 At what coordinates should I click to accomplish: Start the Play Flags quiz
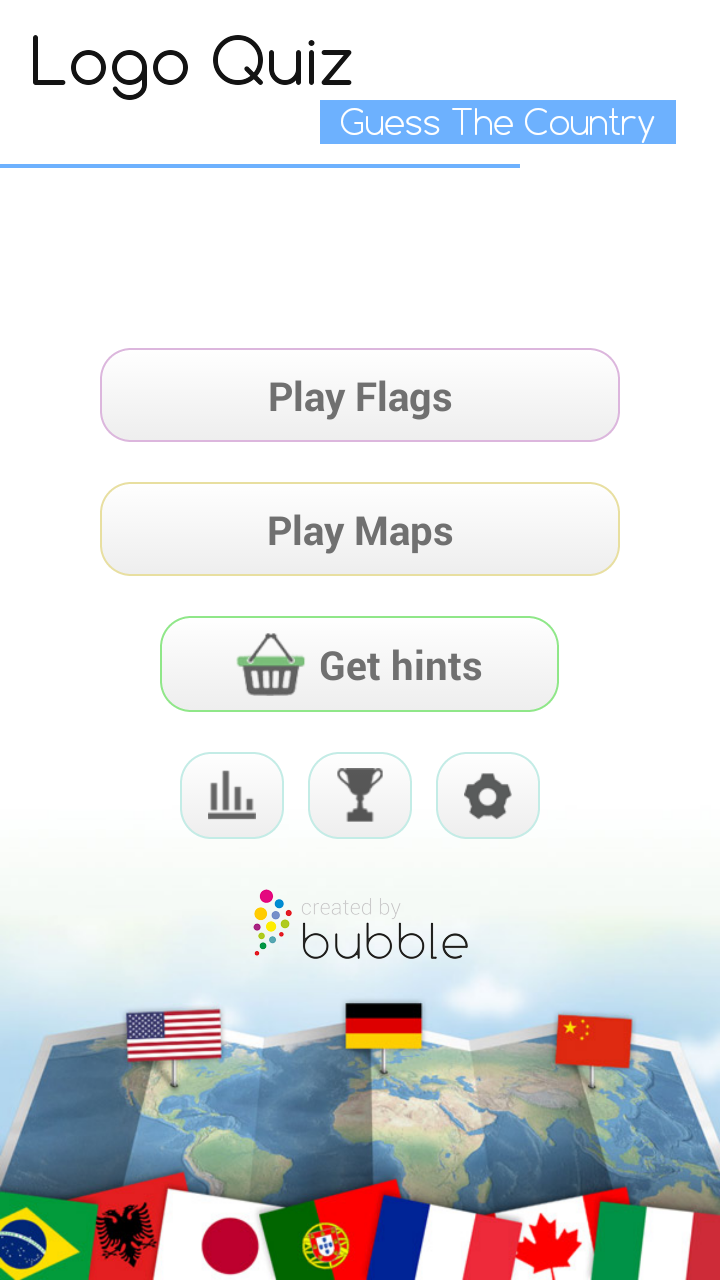click(x=360, y=396)
